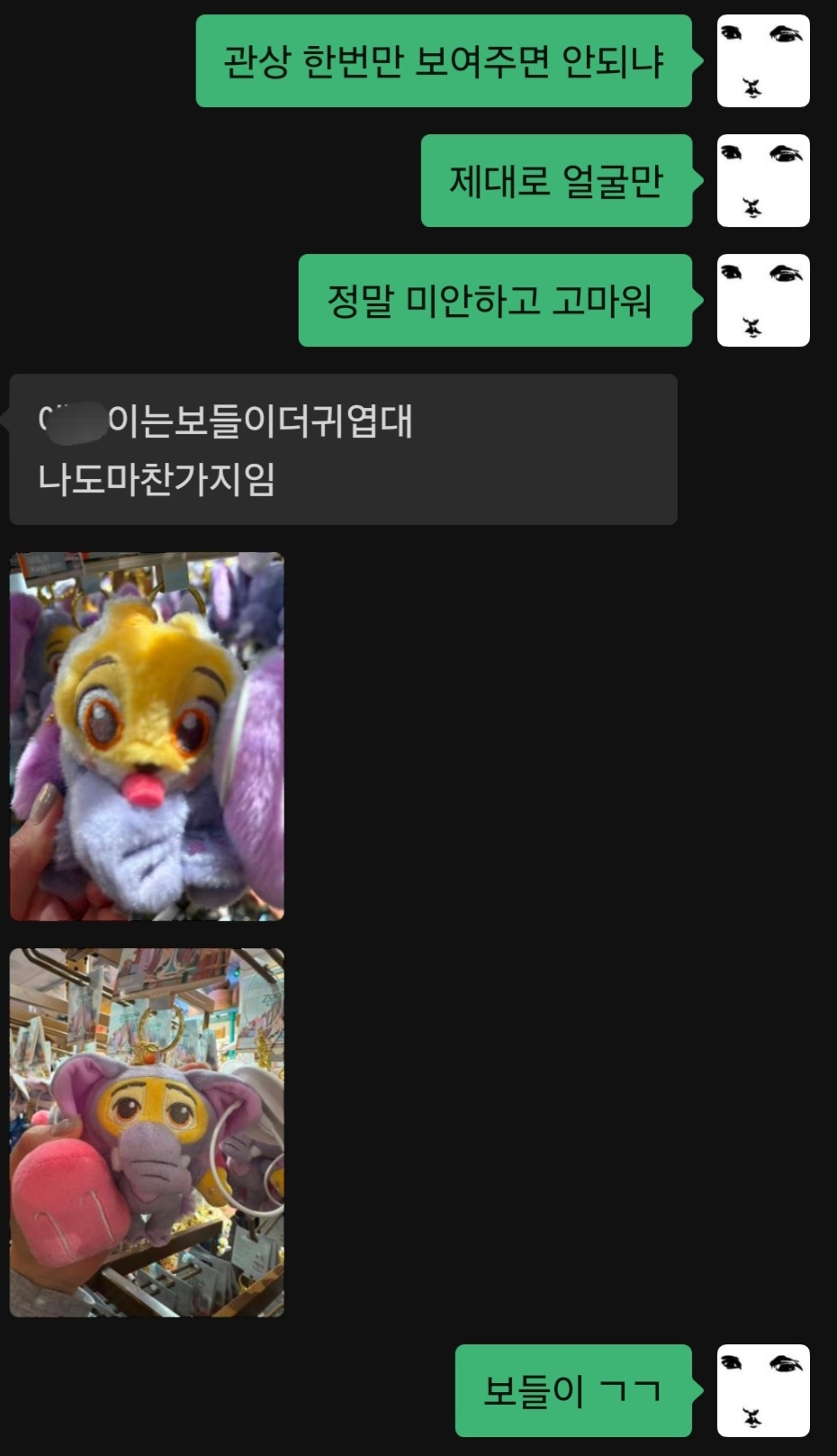Open the yellow fluffy plush keychain photo

(147, 736)
